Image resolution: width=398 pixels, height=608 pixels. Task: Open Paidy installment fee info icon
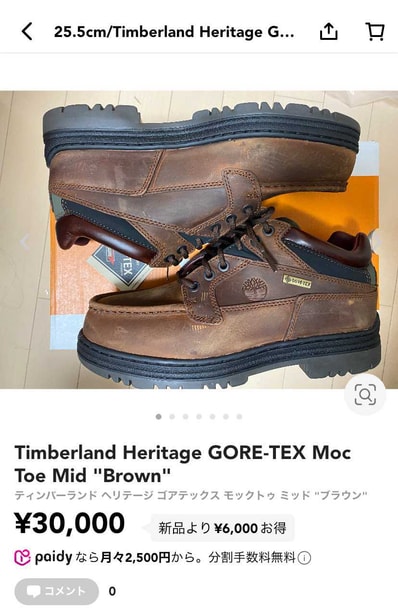coord(305,558)
